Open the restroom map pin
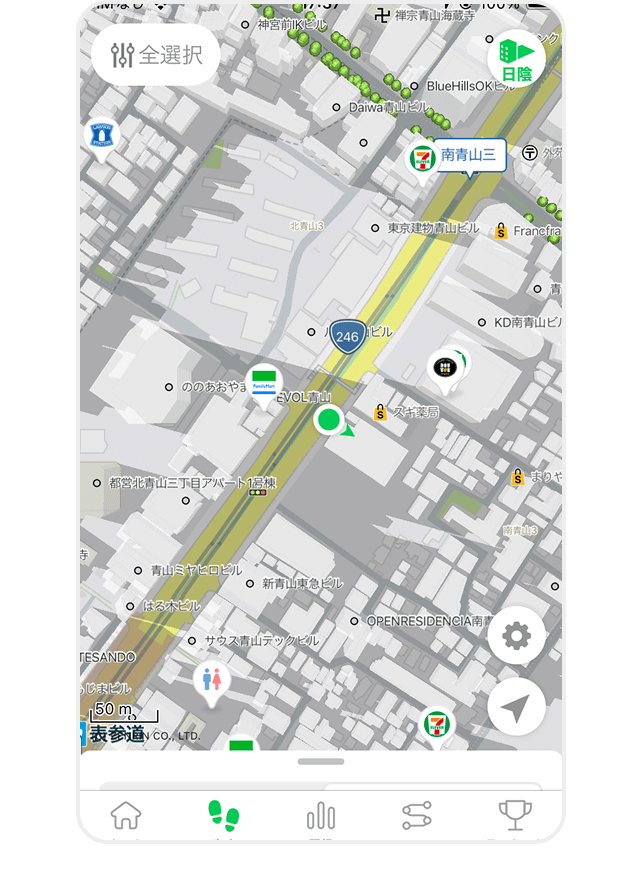The height and width of the screenshot is (890, 640). tap(211, 681)
